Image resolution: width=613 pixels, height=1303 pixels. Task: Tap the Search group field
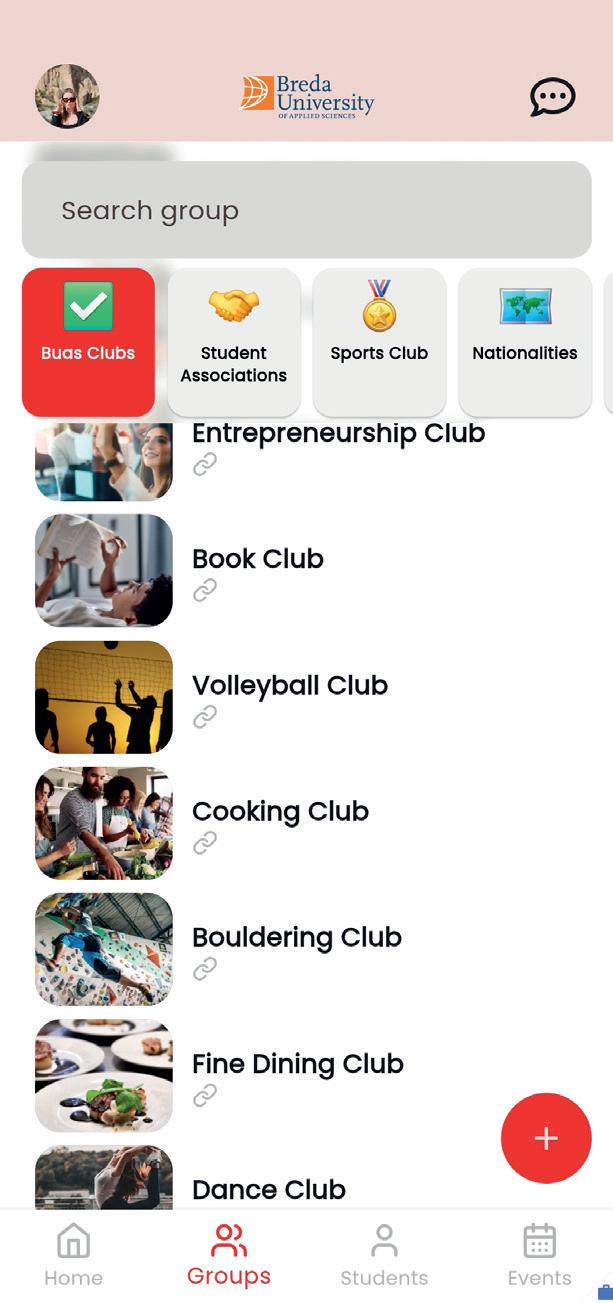(306, 210)
